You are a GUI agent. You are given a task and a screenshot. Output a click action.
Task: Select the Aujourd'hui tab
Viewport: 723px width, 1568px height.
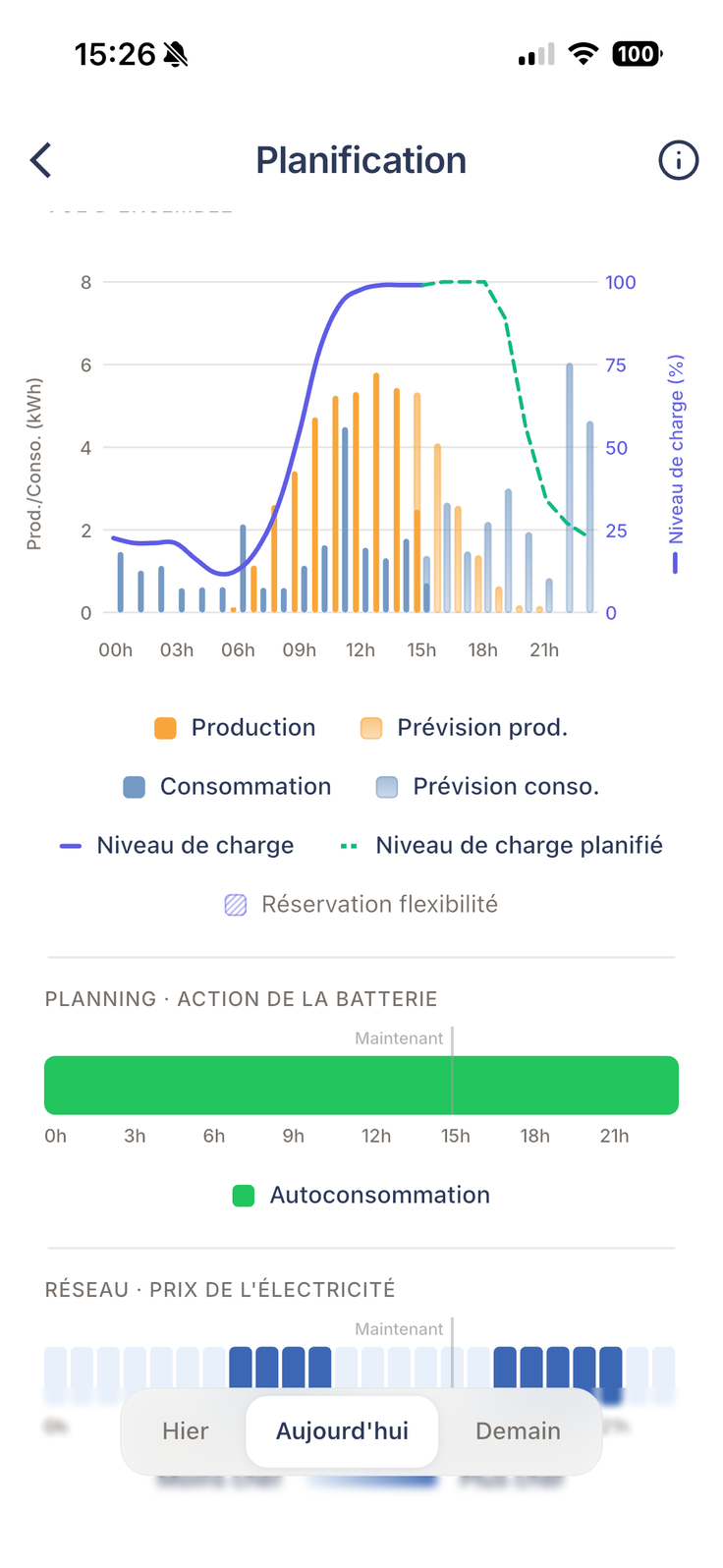[342, 1431]
